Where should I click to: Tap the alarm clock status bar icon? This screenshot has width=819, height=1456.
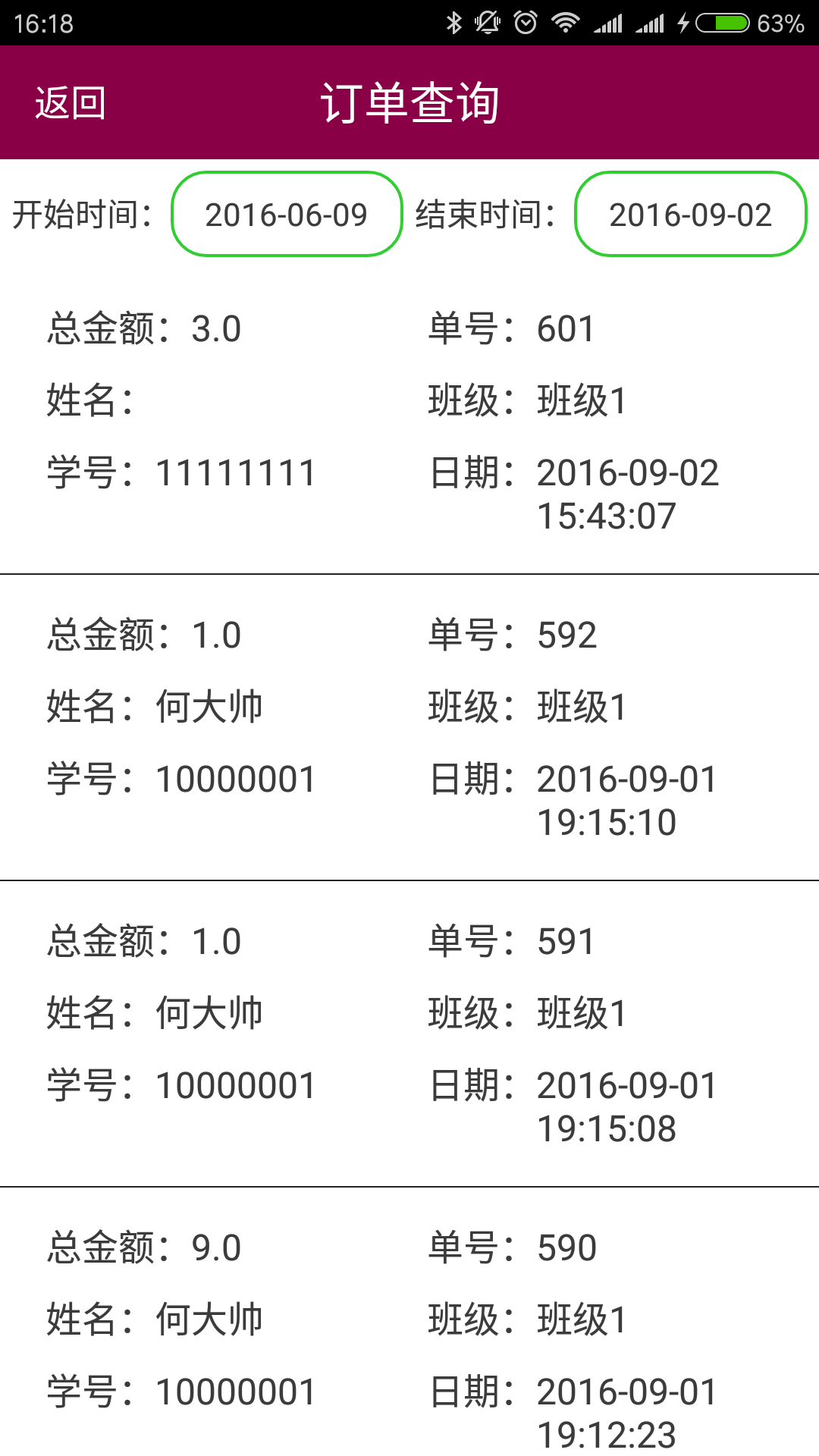[525, 23]
